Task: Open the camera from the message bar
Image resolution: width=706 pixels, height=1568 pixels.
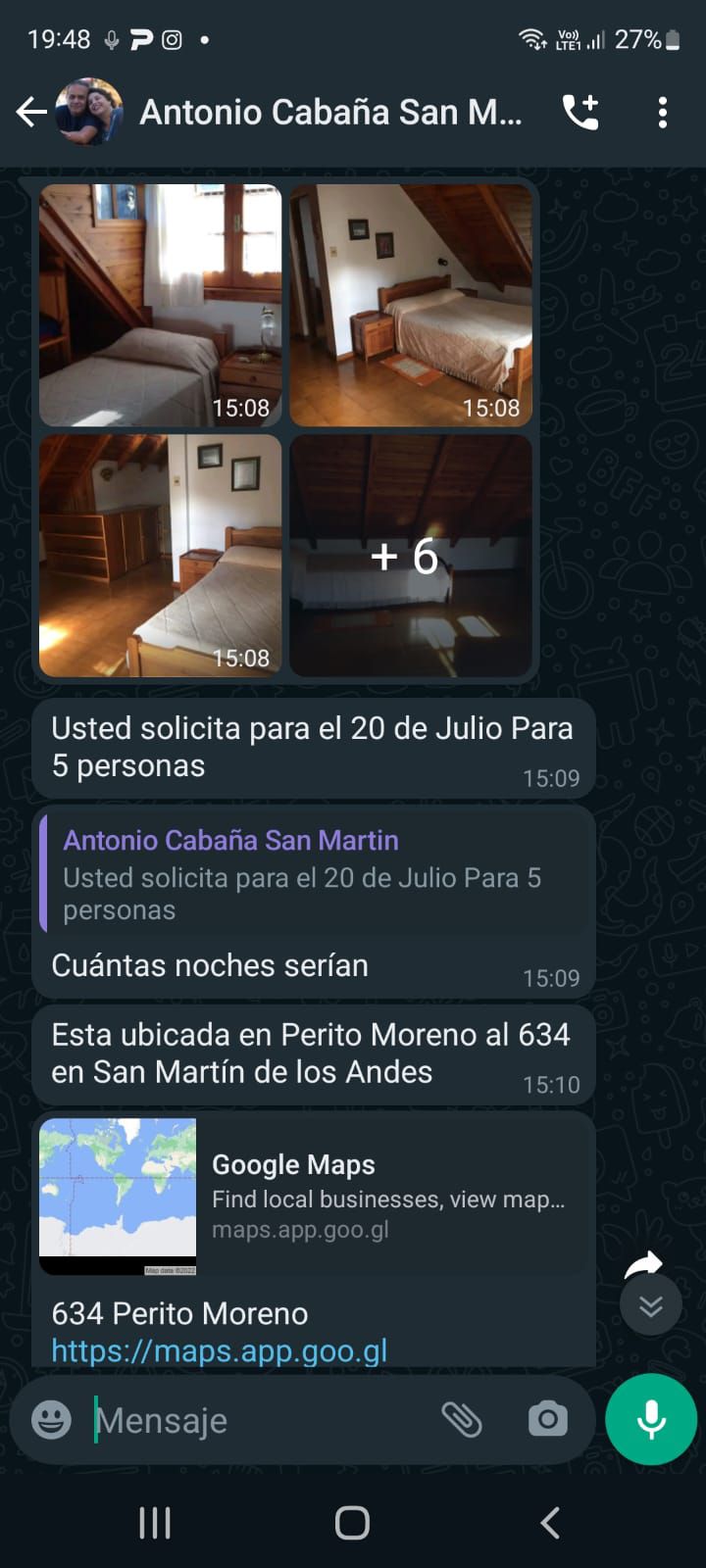Action: 547,1419
